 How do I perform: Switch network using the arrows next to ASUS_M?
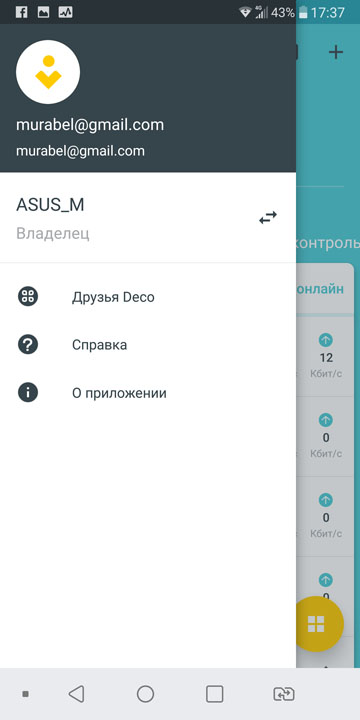click(268, 218)
